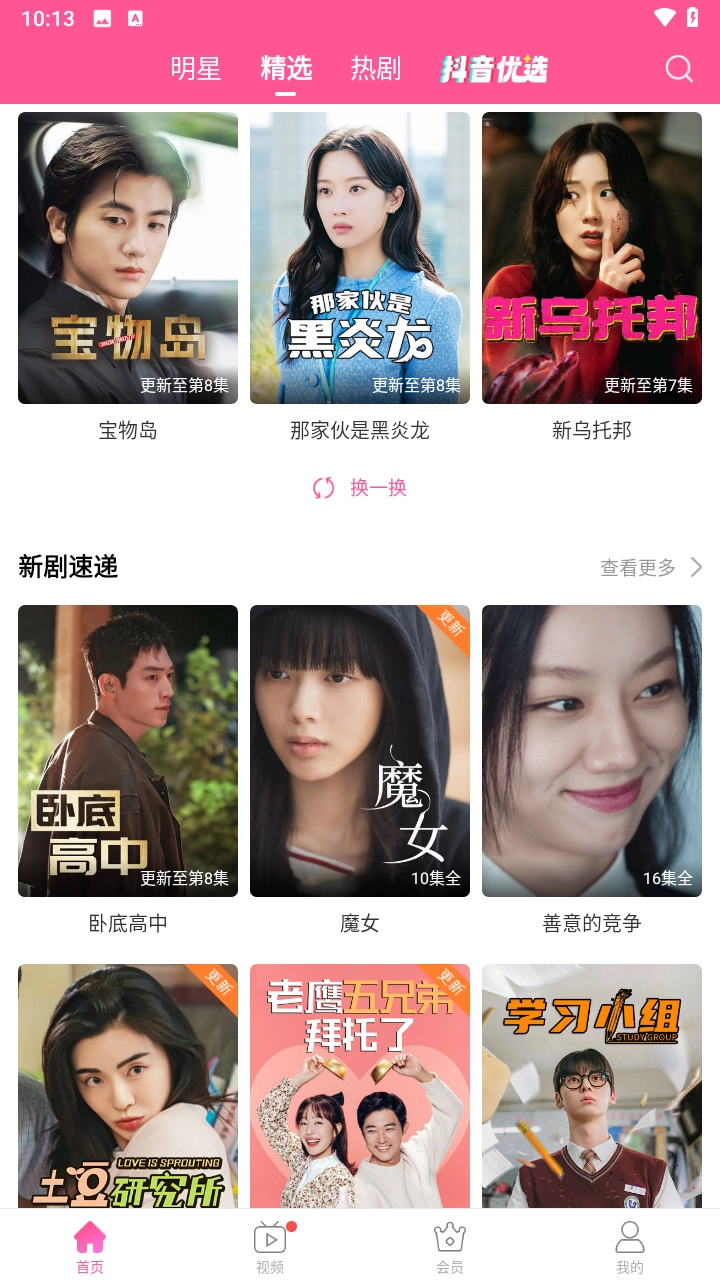Switch to the 热剧 tab
720x1280 pixels.
click(x=376, y=68)
